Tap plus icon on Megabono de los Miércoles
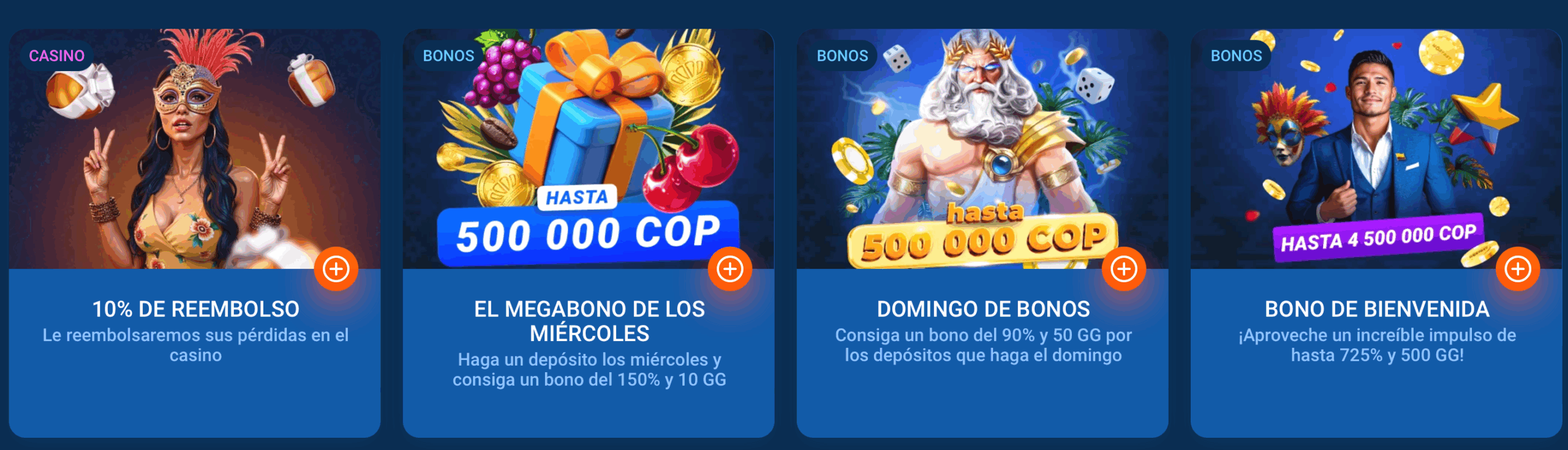1568x450 pixels. point(730,269)
